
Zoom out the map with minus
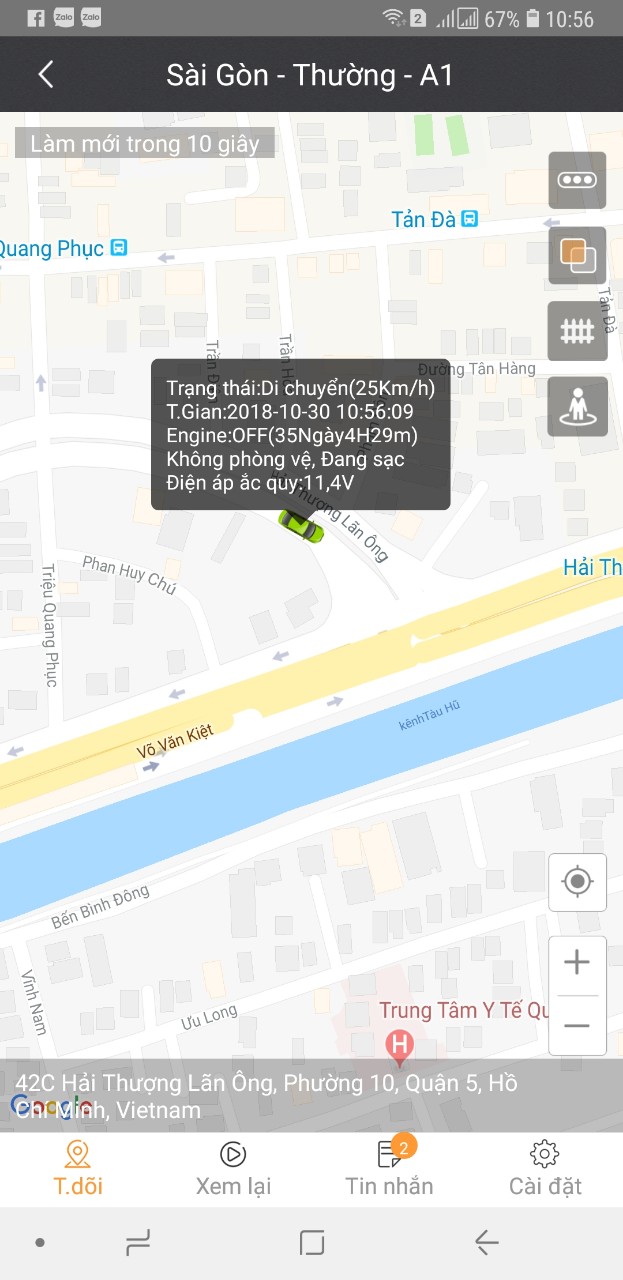coord(577,1026)
